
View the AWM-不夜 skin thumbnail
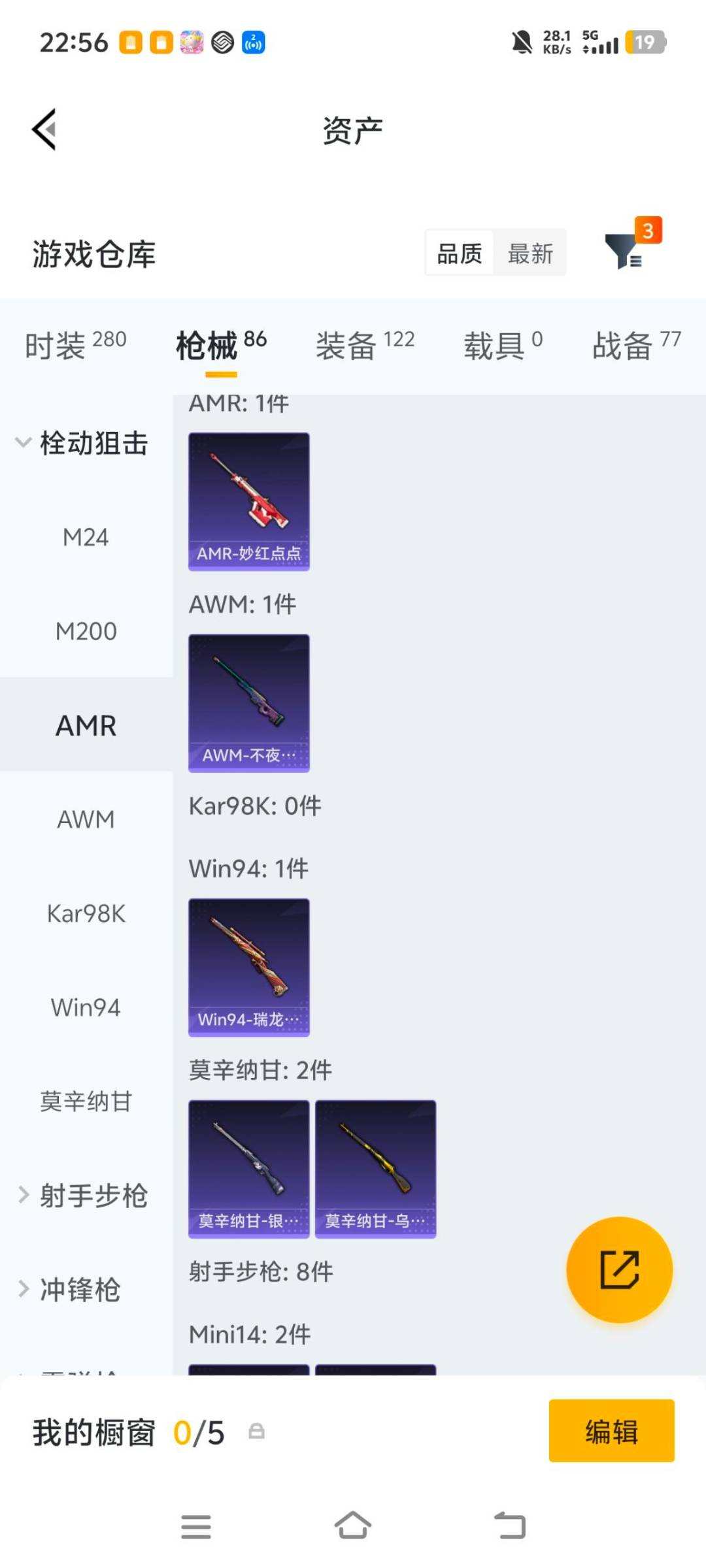[249, 700]
